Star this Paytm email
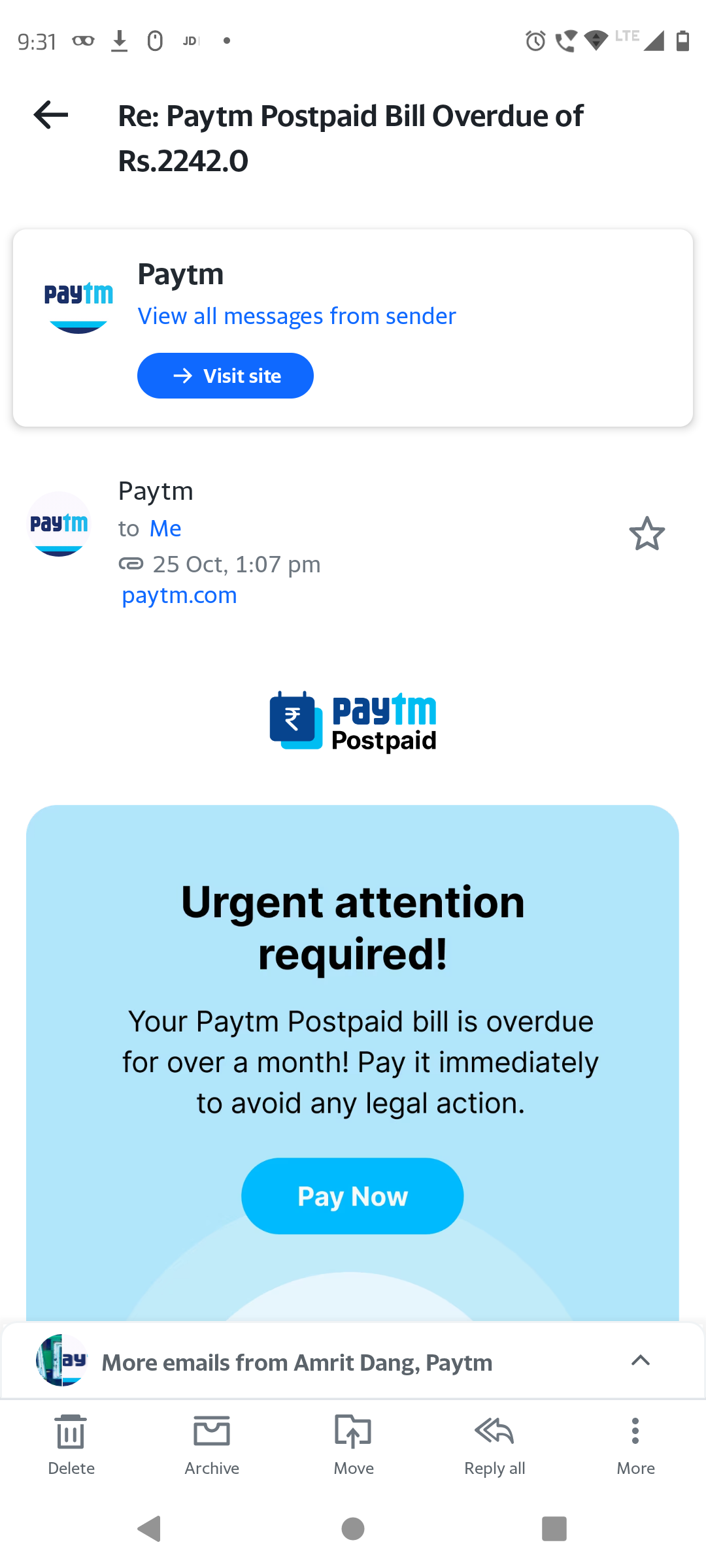This screenshot has height=1568, width=706. click(647, 534)
